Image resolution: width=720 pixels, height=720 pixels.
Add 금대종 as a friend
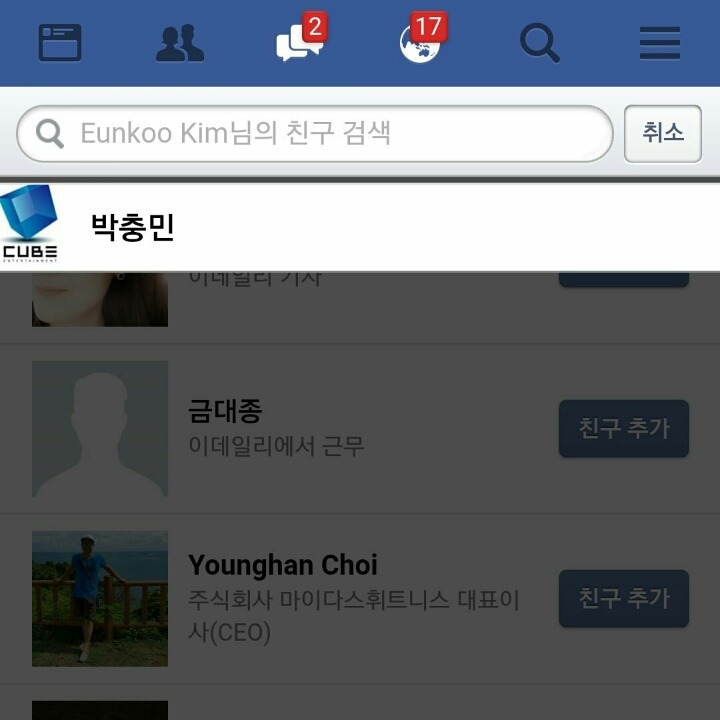click(623, 428)
